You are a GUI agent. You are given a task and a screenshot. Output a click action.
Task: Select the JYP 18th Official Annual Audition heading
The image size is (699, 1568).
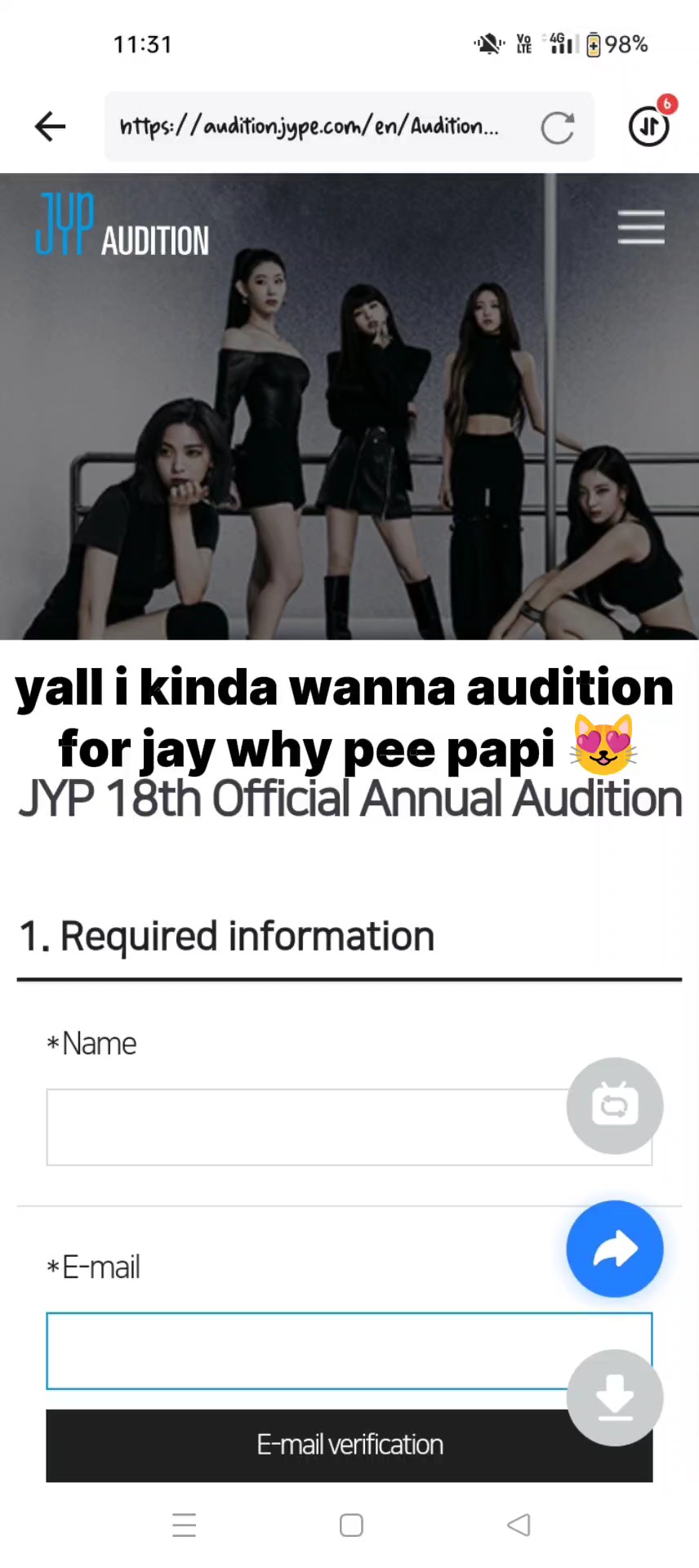[349, 798]
